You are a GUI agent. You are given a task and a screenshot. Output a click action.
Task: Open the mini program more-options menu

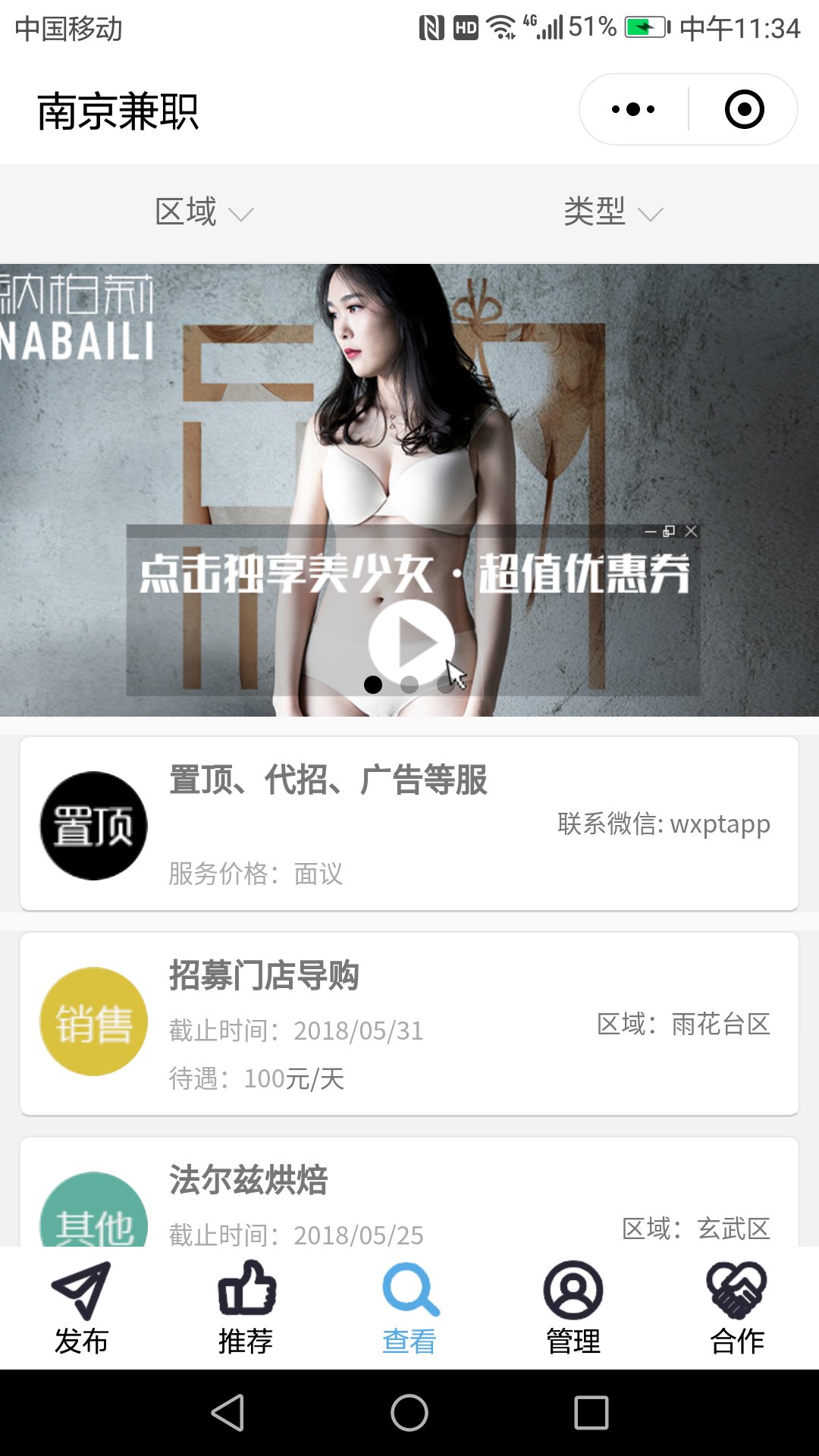pyautogui.click(x=633, y=109)
